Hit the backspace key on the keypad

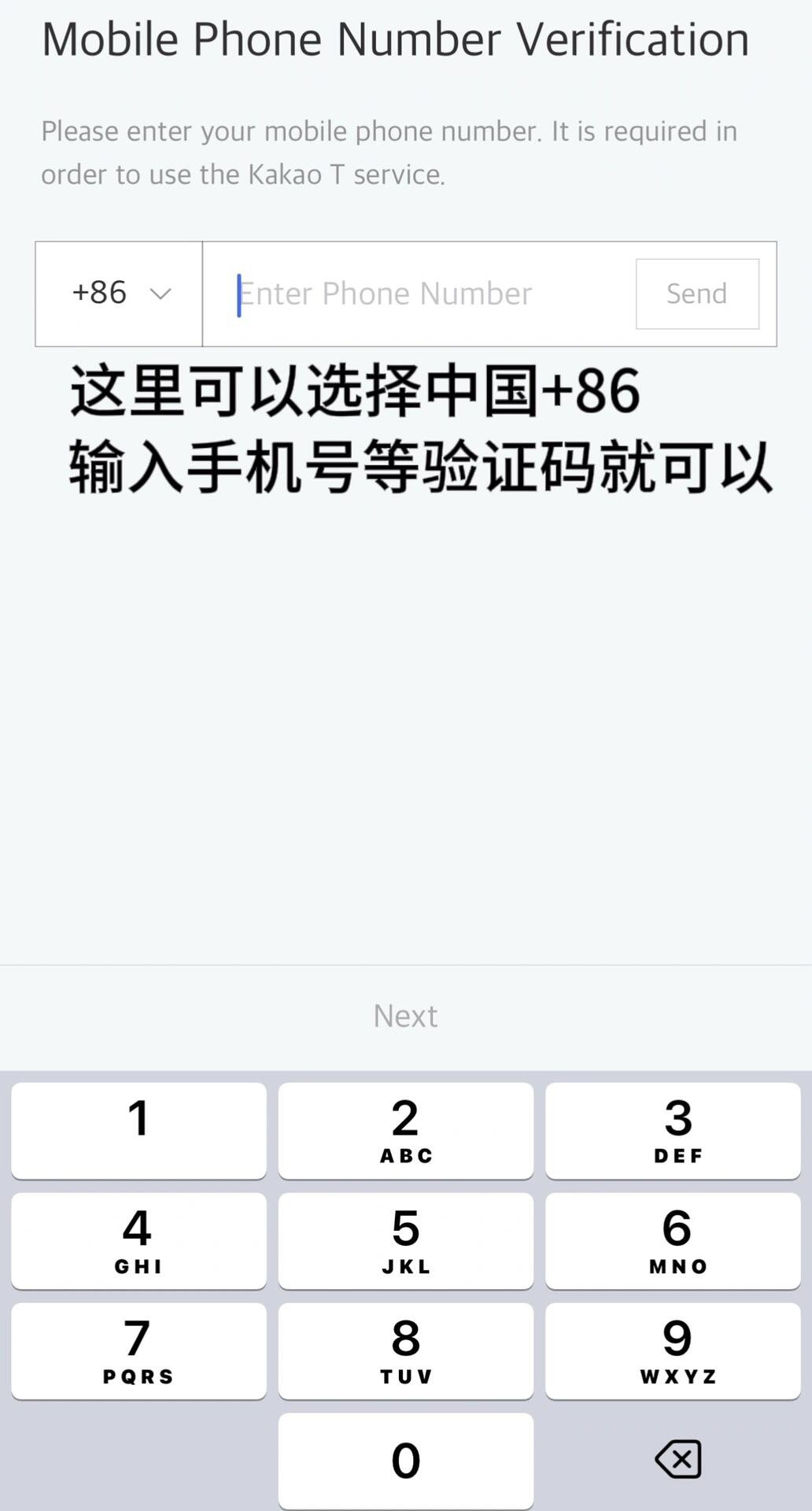pyautogui.click(x=677, y=1459)
